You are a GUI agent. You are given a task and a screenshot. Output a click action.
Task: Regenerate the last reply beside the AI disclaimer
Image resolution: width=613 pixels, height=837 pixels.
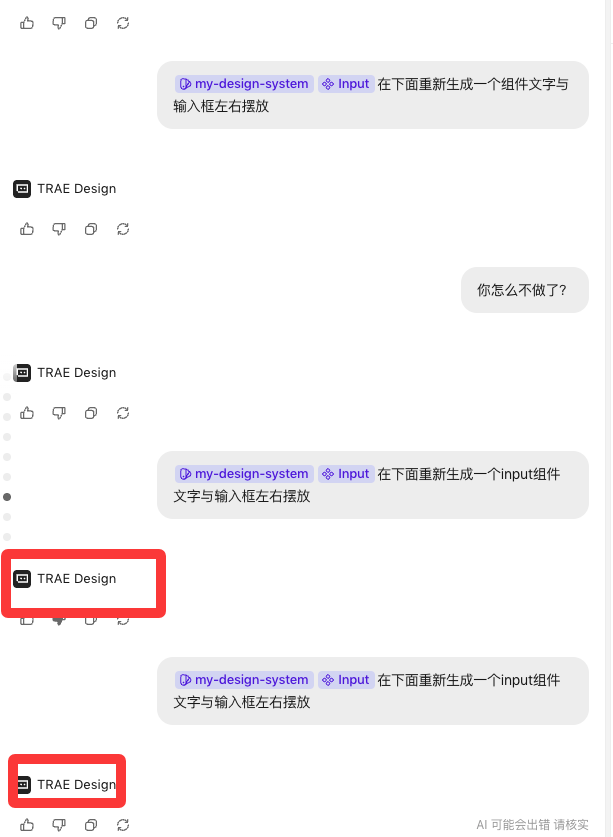[123, 825]
